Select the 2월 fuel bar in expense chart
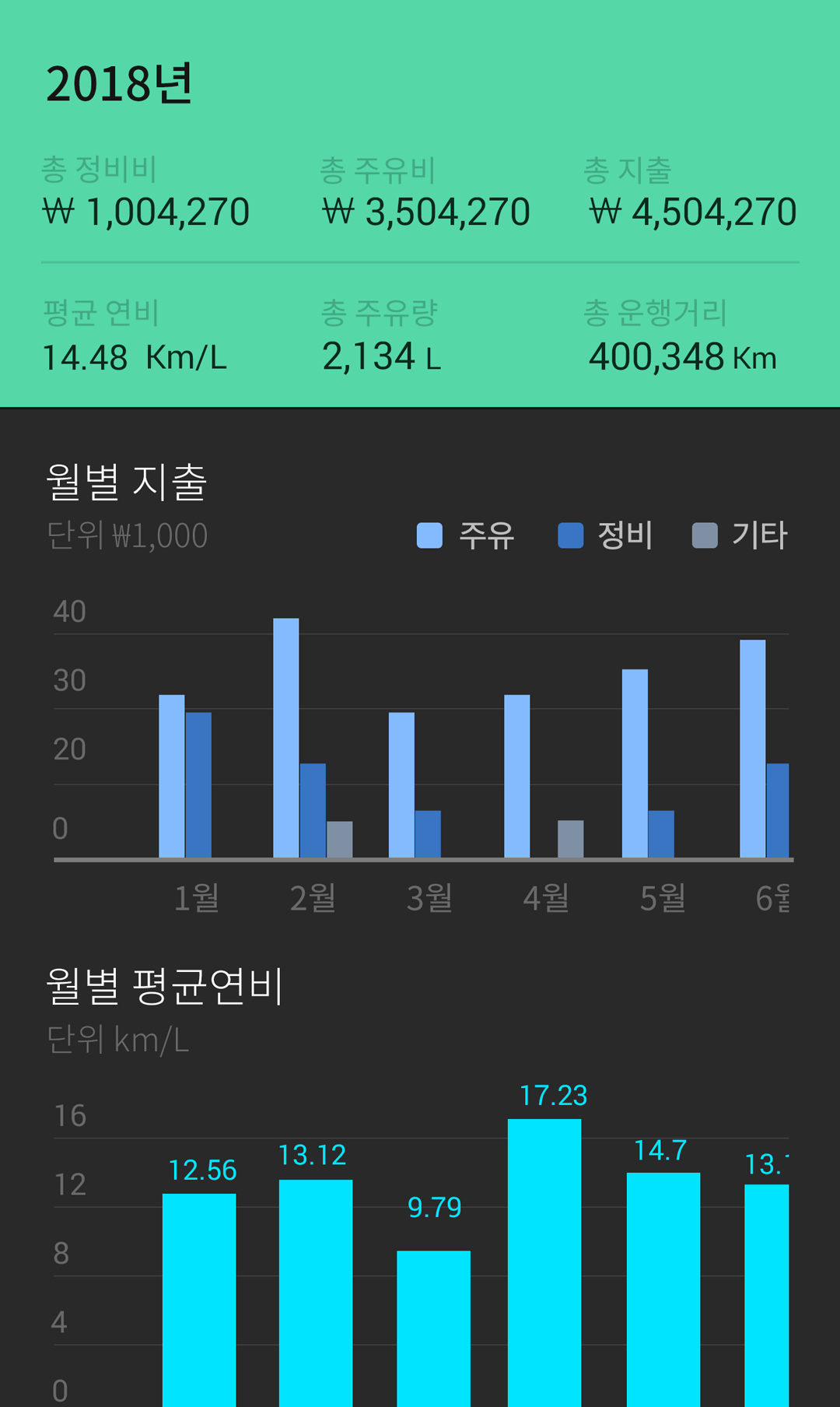Image resolution: width=840 pixels, height=1407 pixels. tap(286, 739)
